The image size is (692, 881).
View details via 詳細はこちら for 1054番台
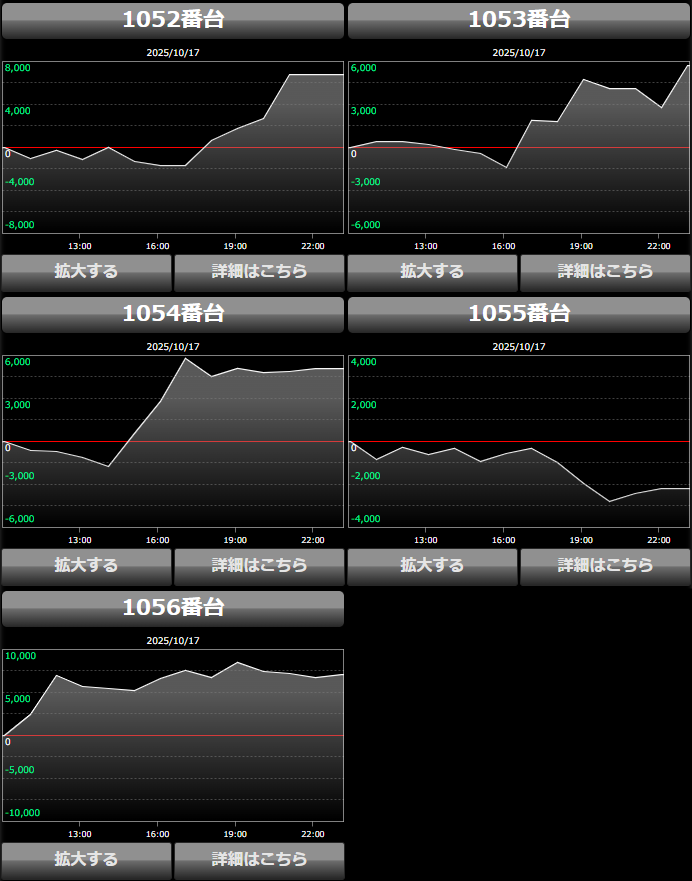(259, 565)
